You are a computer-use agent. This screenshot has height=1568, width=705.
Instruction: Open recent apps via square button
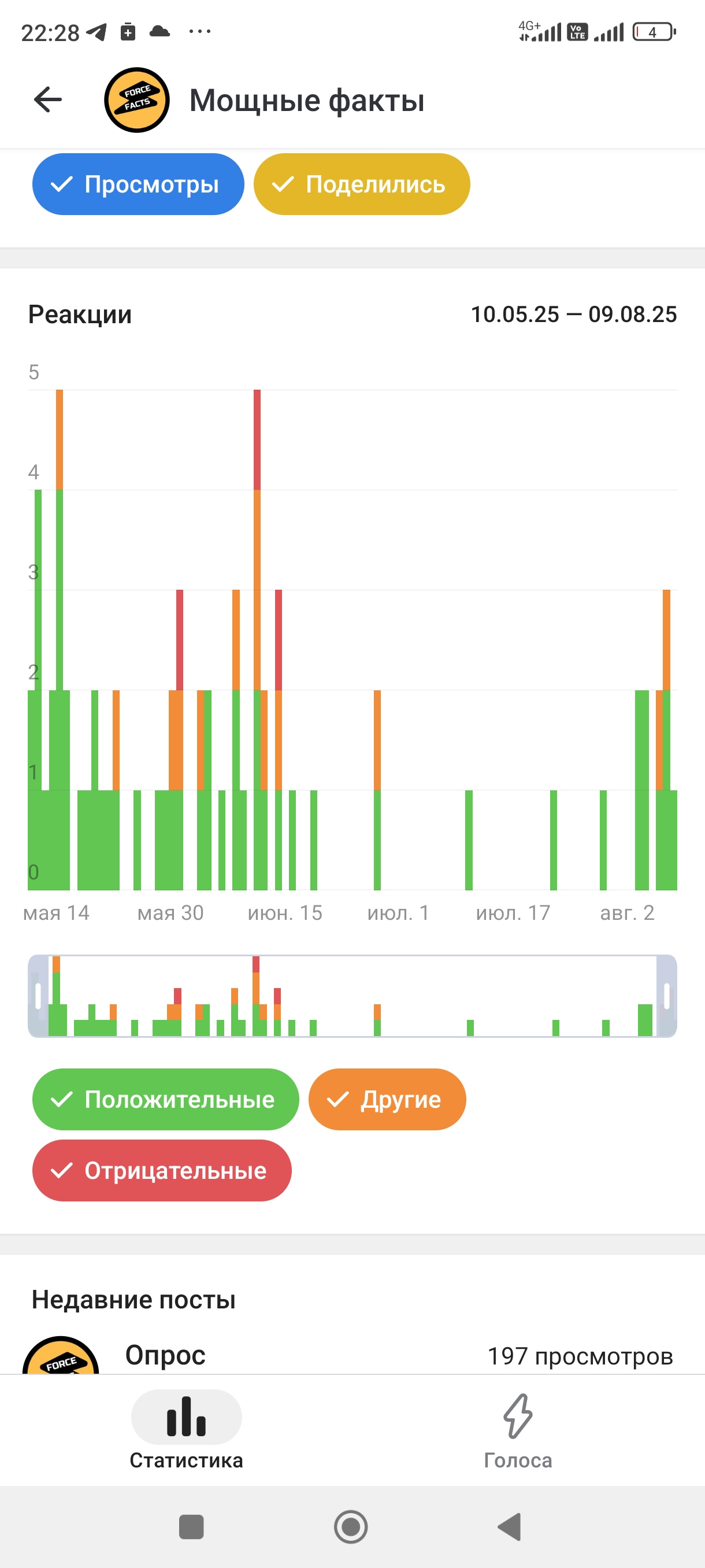(191, 1526)
